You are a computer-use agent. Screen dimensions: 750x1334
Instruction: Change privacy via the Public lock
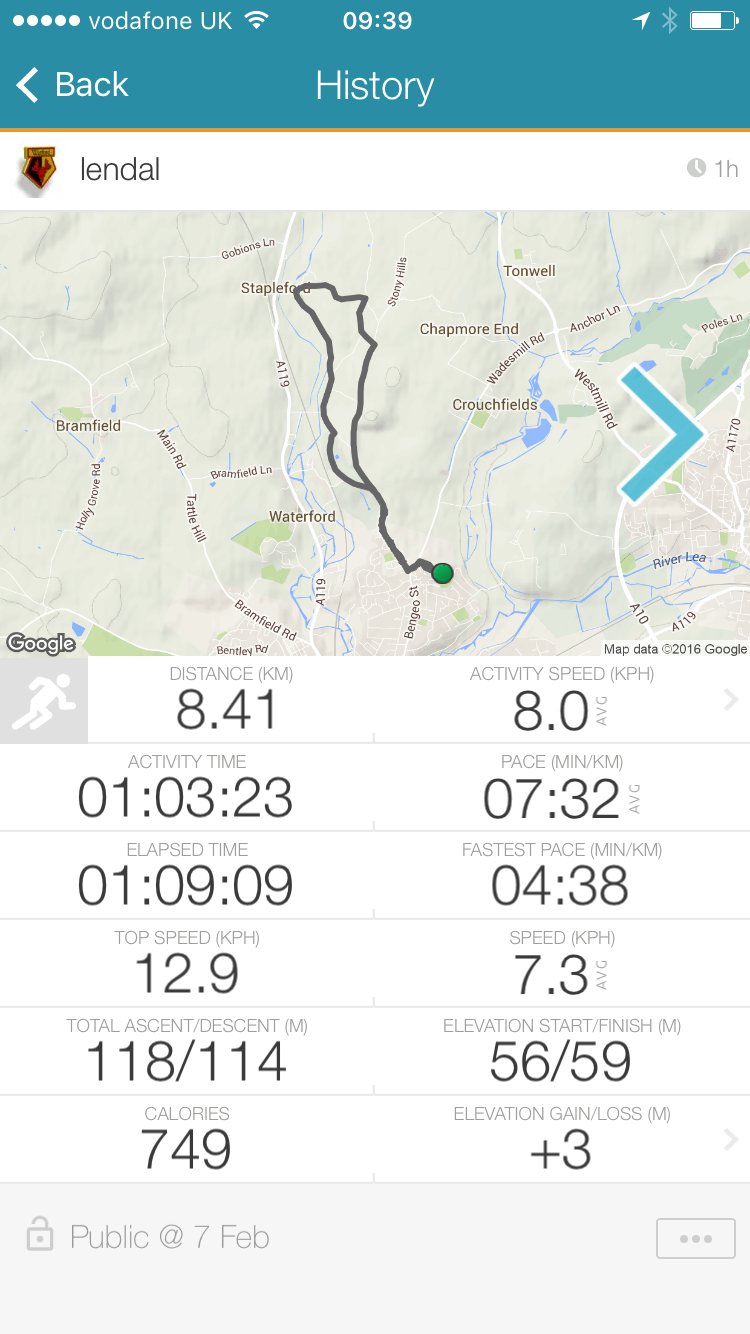[x=40, y=1234]
